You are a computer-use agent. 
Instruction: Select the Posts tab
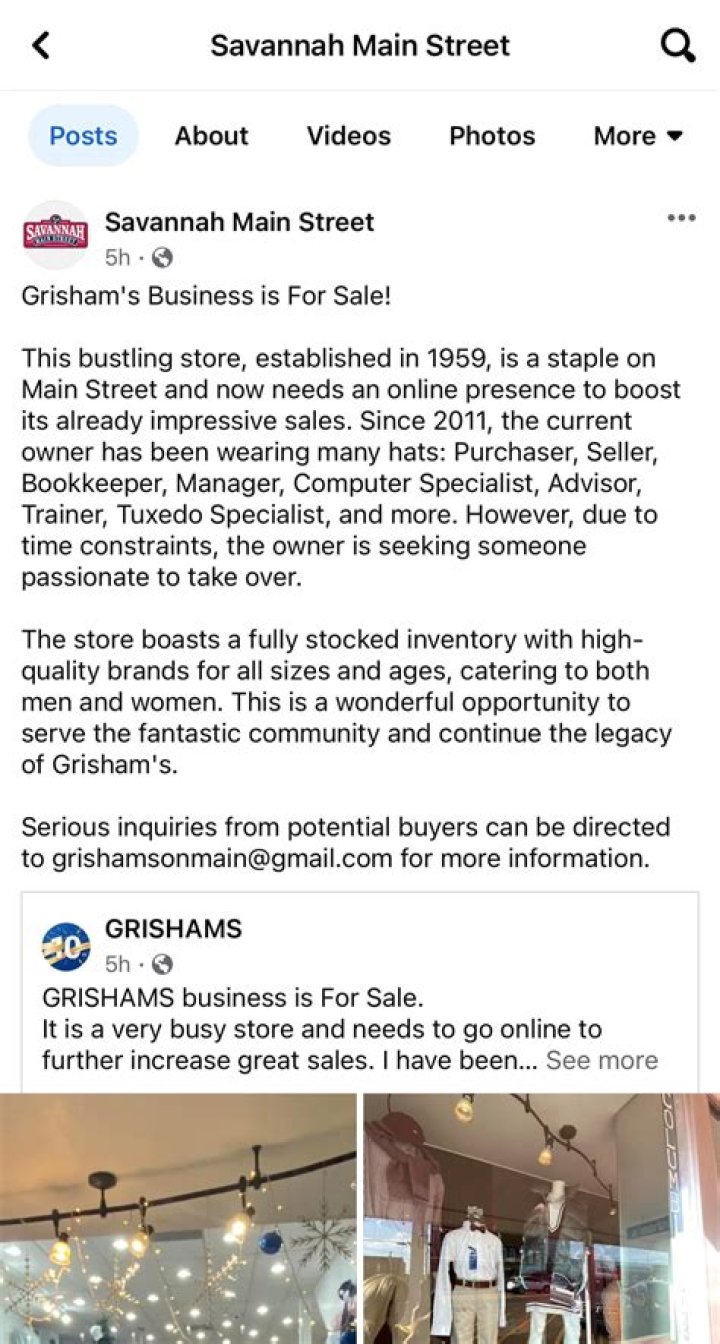(x=83, y=135)
